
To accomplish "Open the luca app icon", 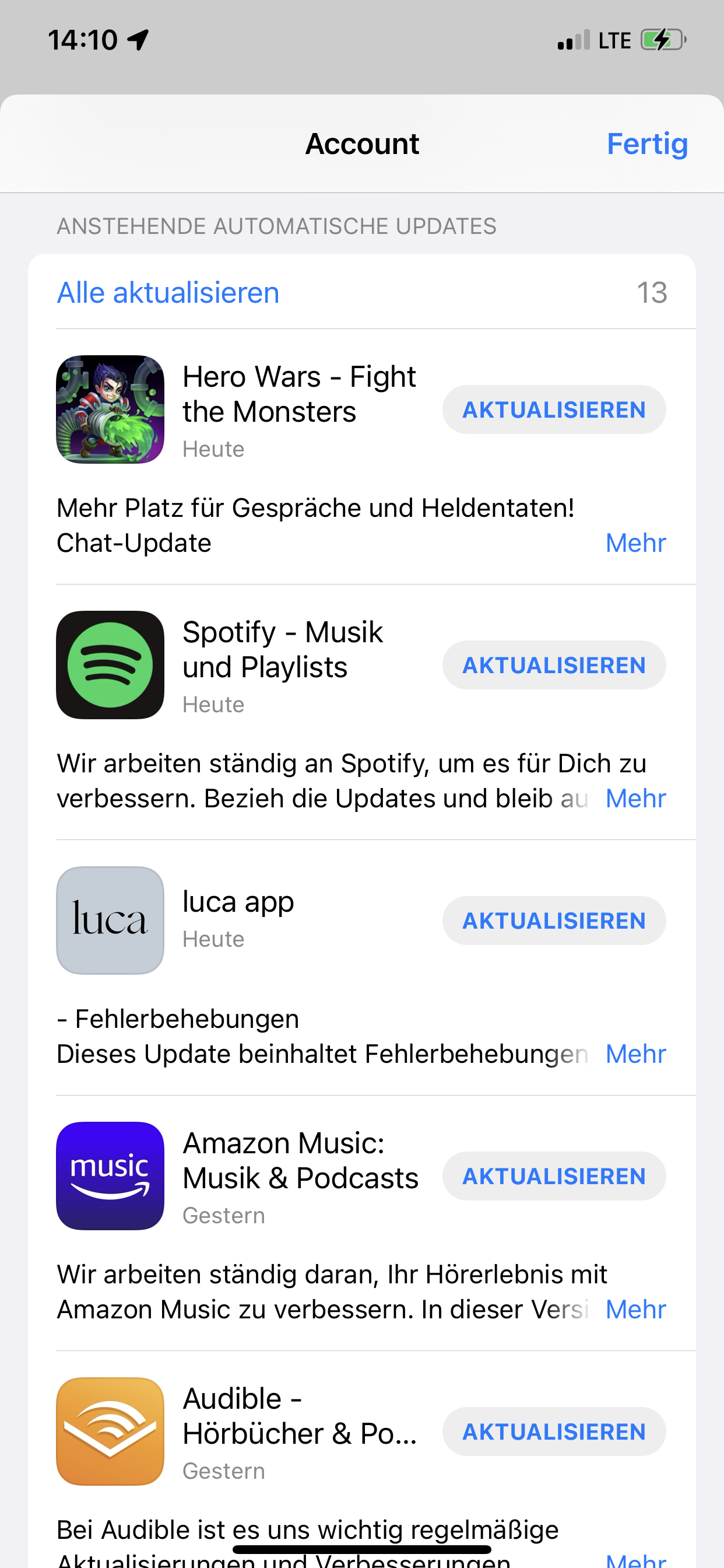I will [110, 921].
